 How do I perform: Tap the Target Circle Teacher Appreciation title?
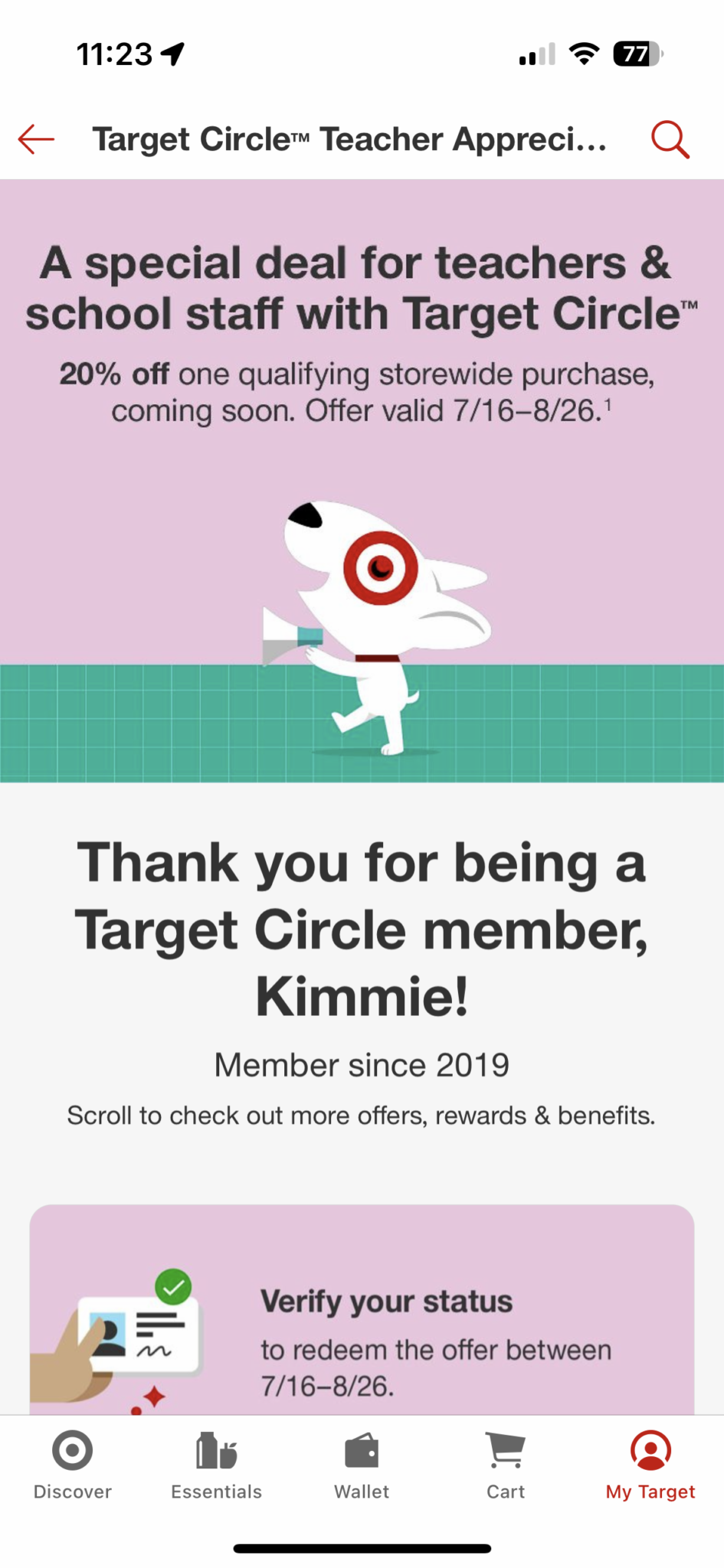point(350,139)
